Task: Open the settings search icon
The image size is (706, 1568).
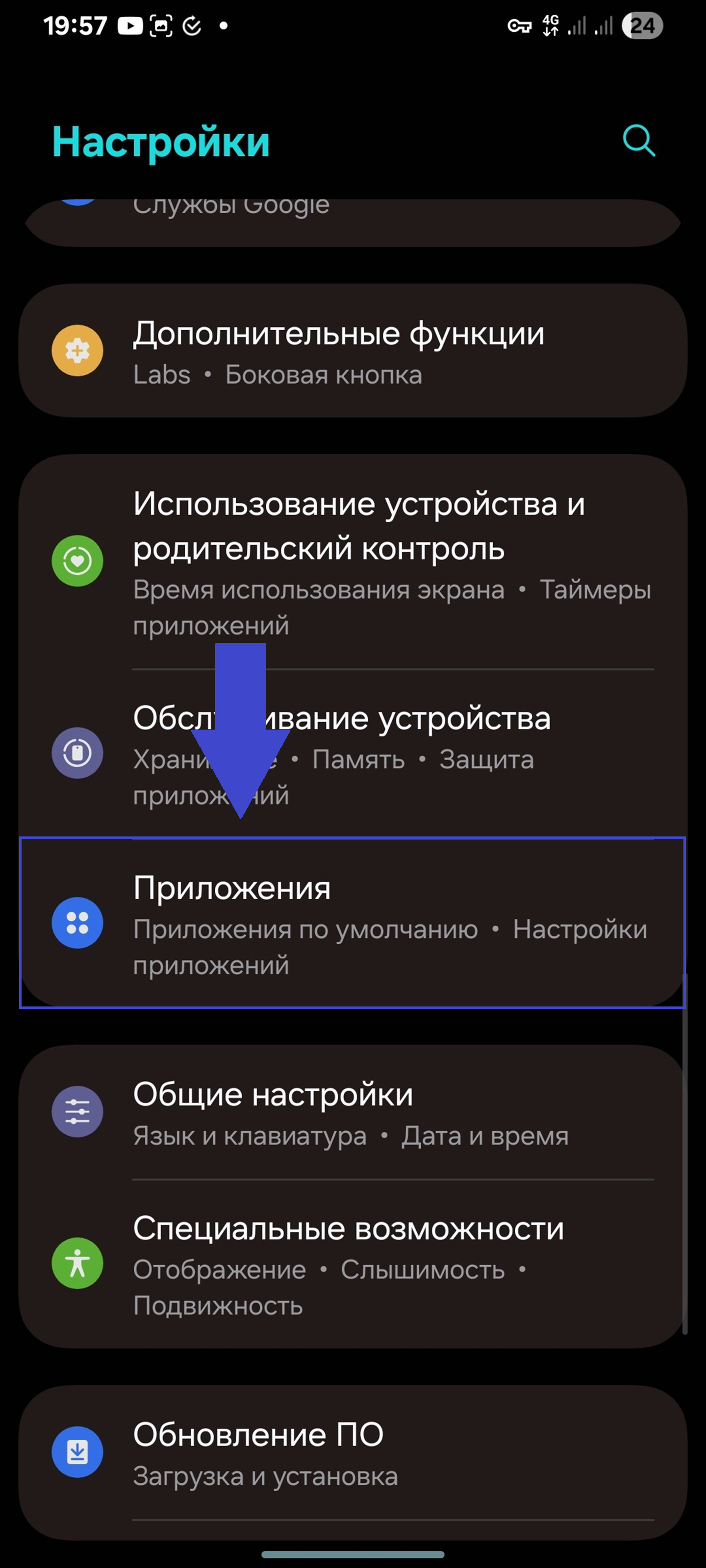Action: 638,141
